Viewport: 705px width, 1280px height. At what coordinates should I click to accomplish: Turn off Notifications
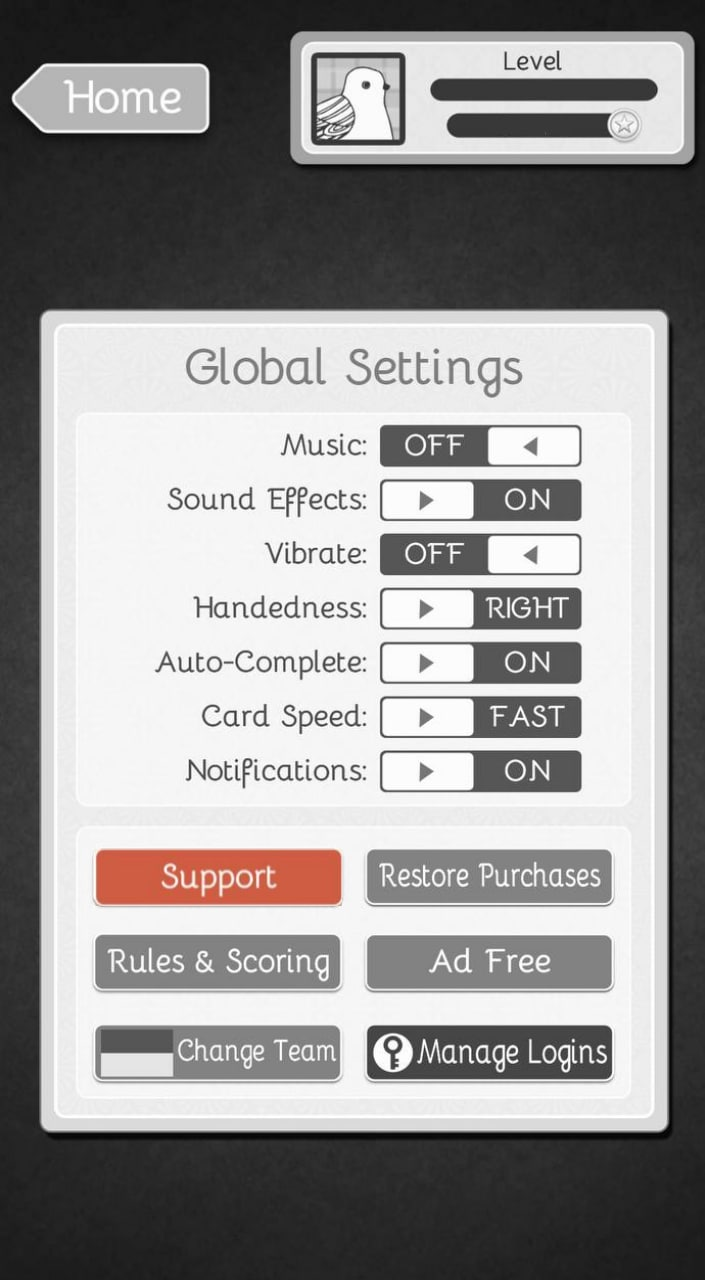480,771
